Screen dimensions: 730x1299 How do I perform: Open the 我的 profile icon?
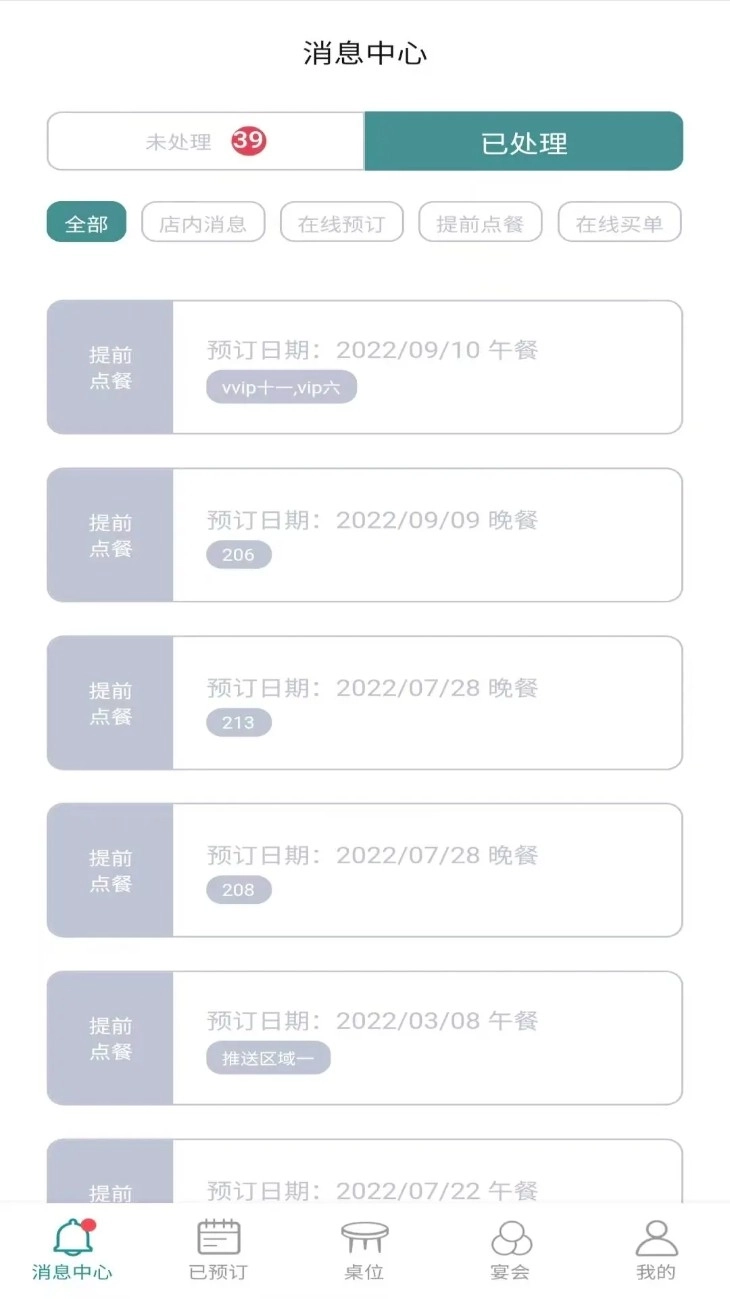pos(655,1240)
